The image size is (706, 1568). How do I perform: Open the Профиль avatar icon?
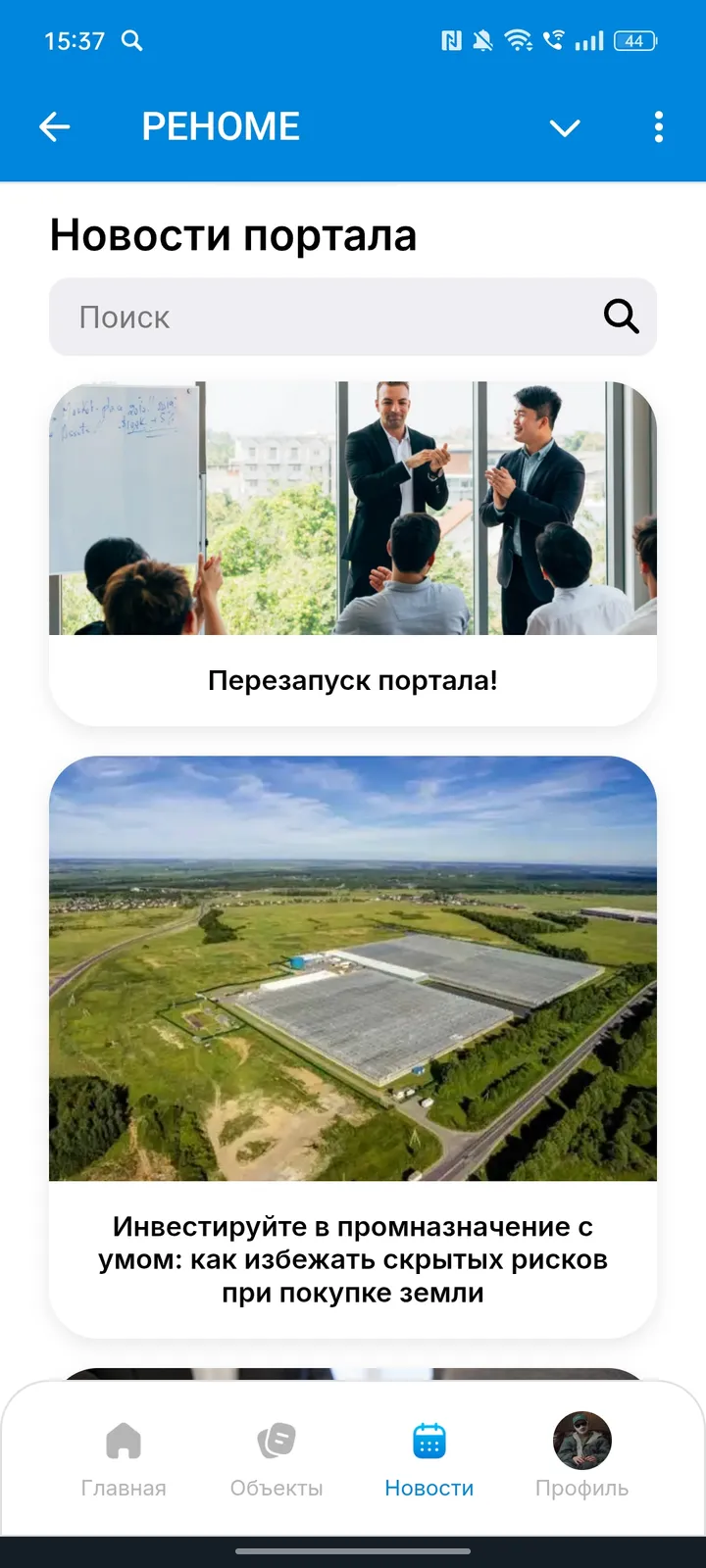pos(581,1441)
